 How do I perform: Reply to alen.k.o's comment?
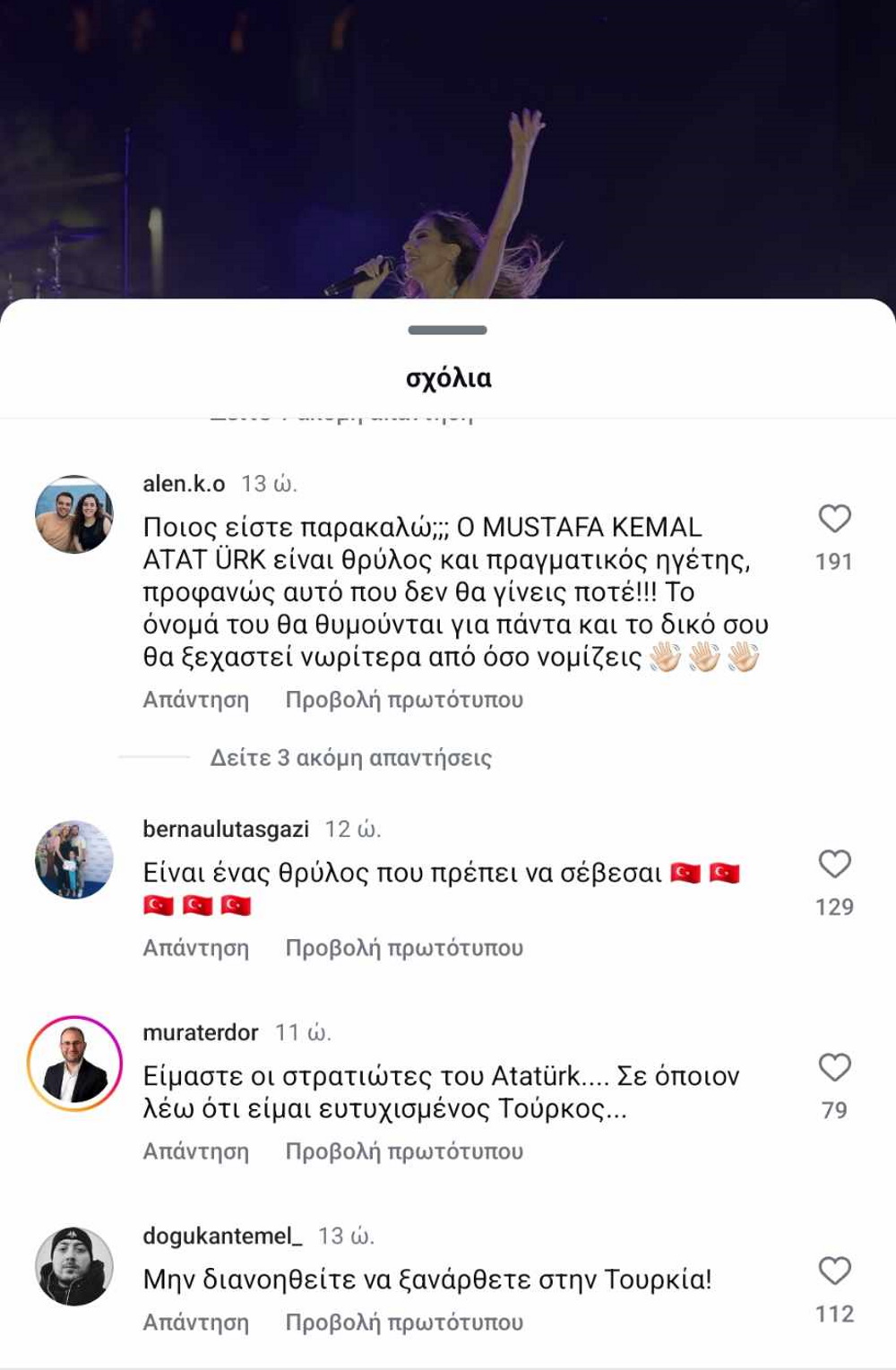click(195, 700)
